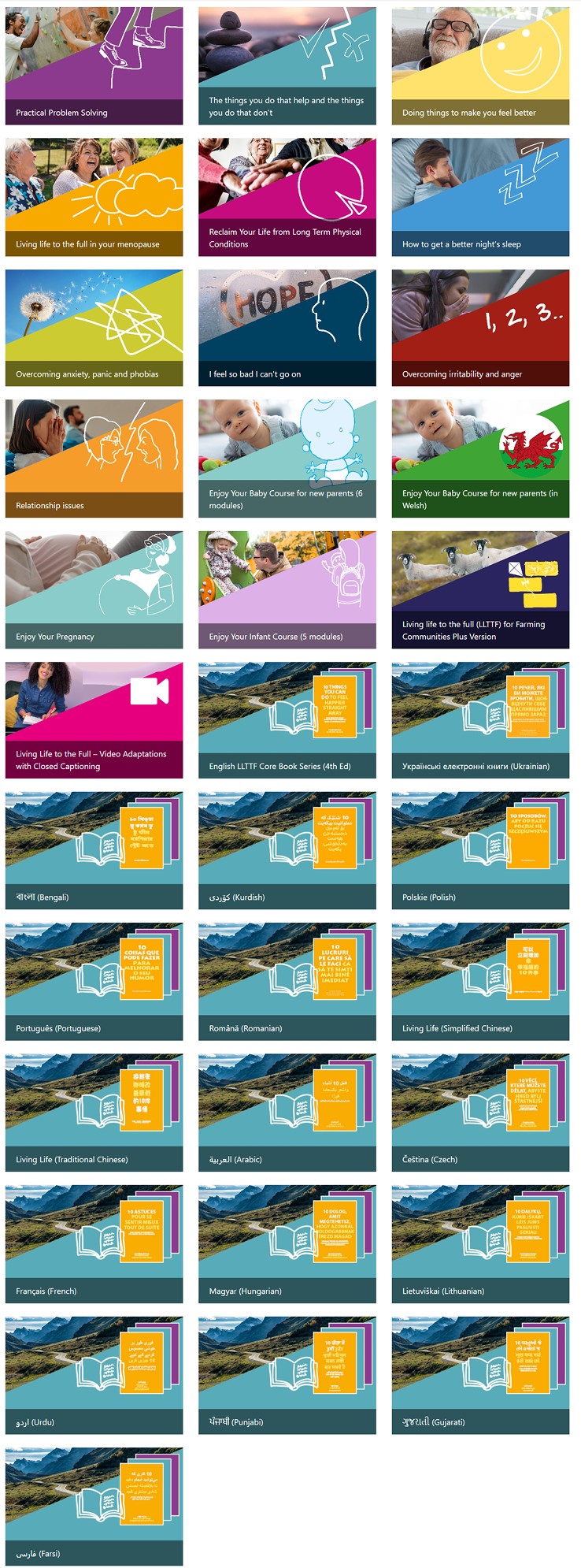The image size is (581, 1568).
Task: Open the Magyar (Hungarian) tile
Action: coord(287,1244)
